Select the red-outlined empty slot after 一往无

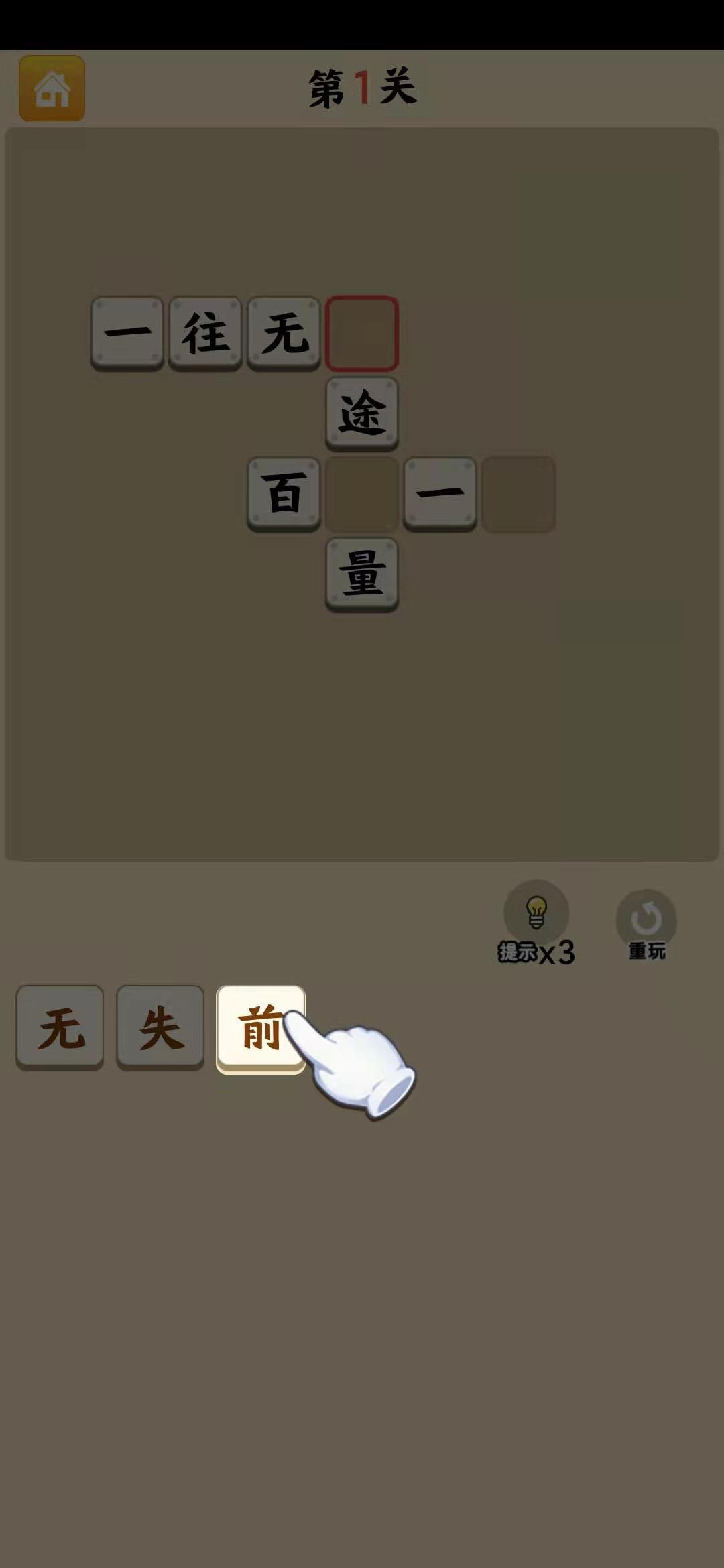click(x=362, y=333)
